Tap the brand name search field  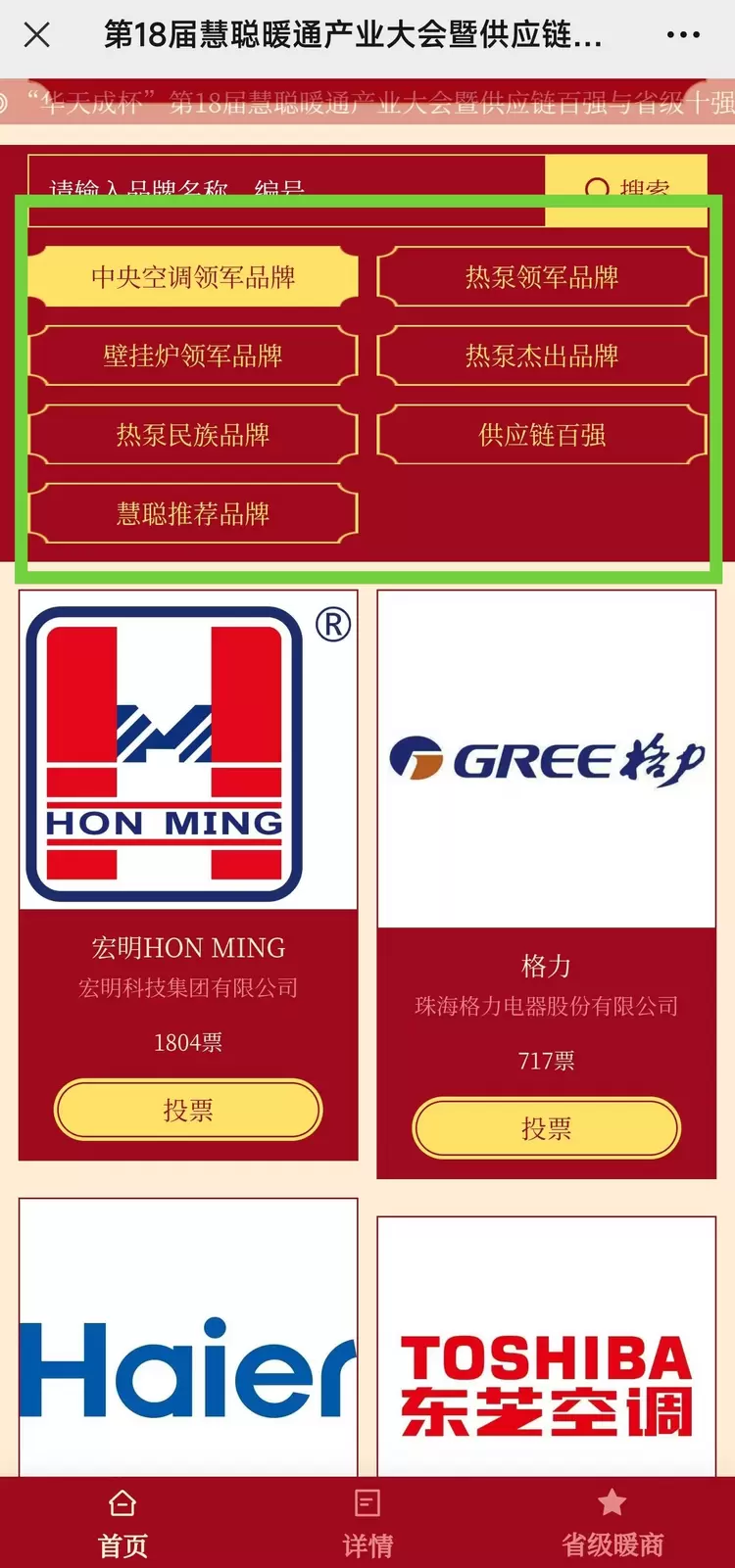(x=284, y=183)
